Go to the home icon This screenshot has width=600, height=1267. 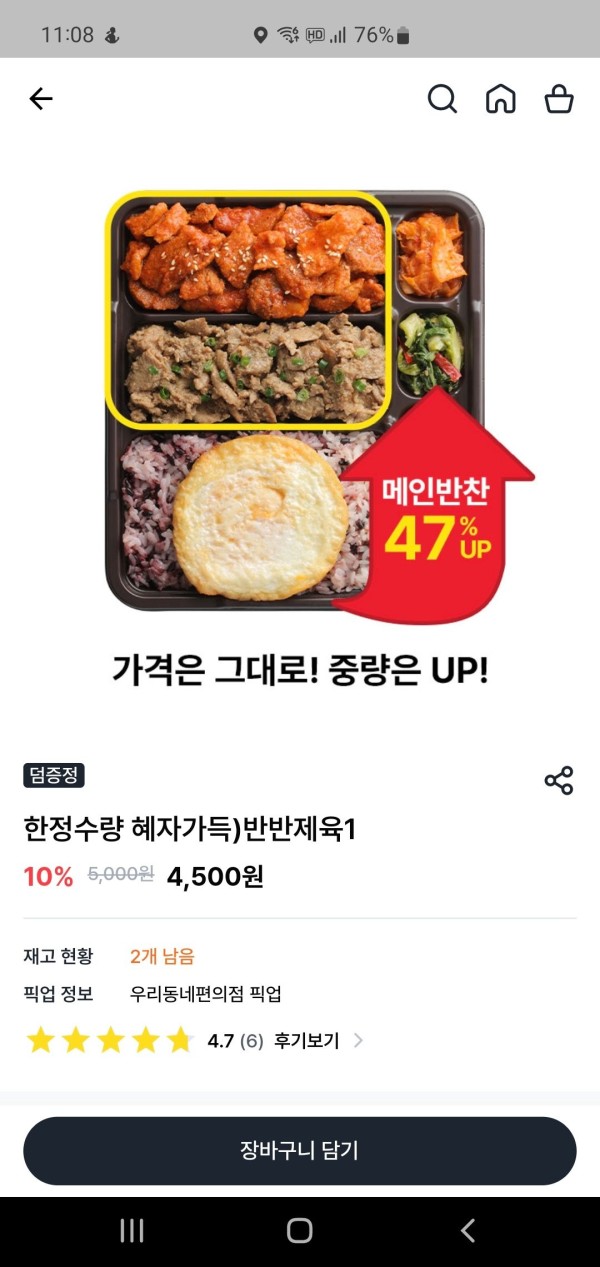[500, 98]
